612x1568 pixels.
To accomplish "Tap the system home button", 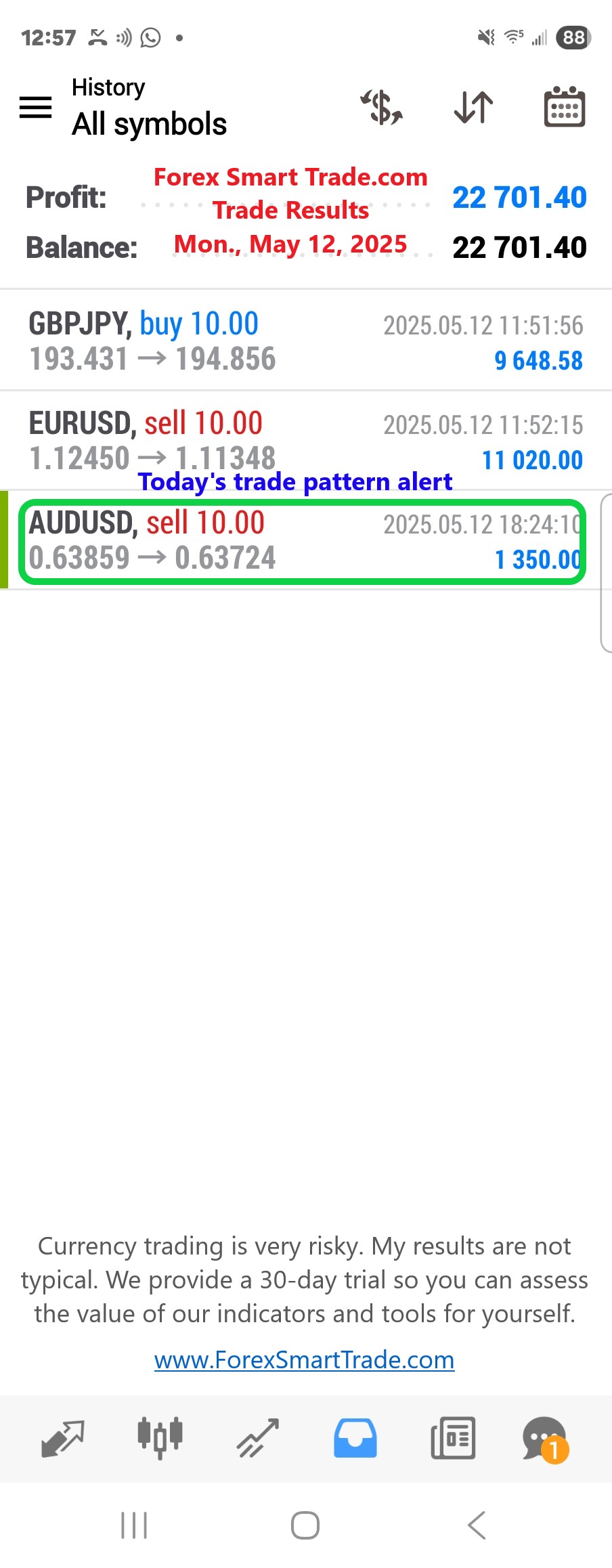I will 305,1525.
